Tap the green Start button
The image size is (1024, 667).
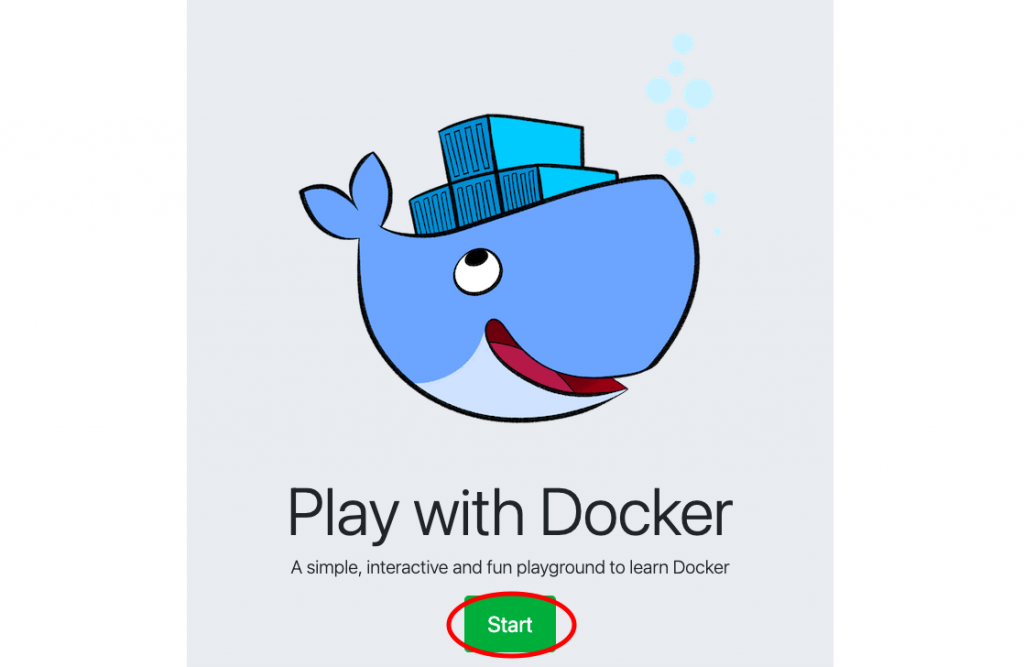510,625
